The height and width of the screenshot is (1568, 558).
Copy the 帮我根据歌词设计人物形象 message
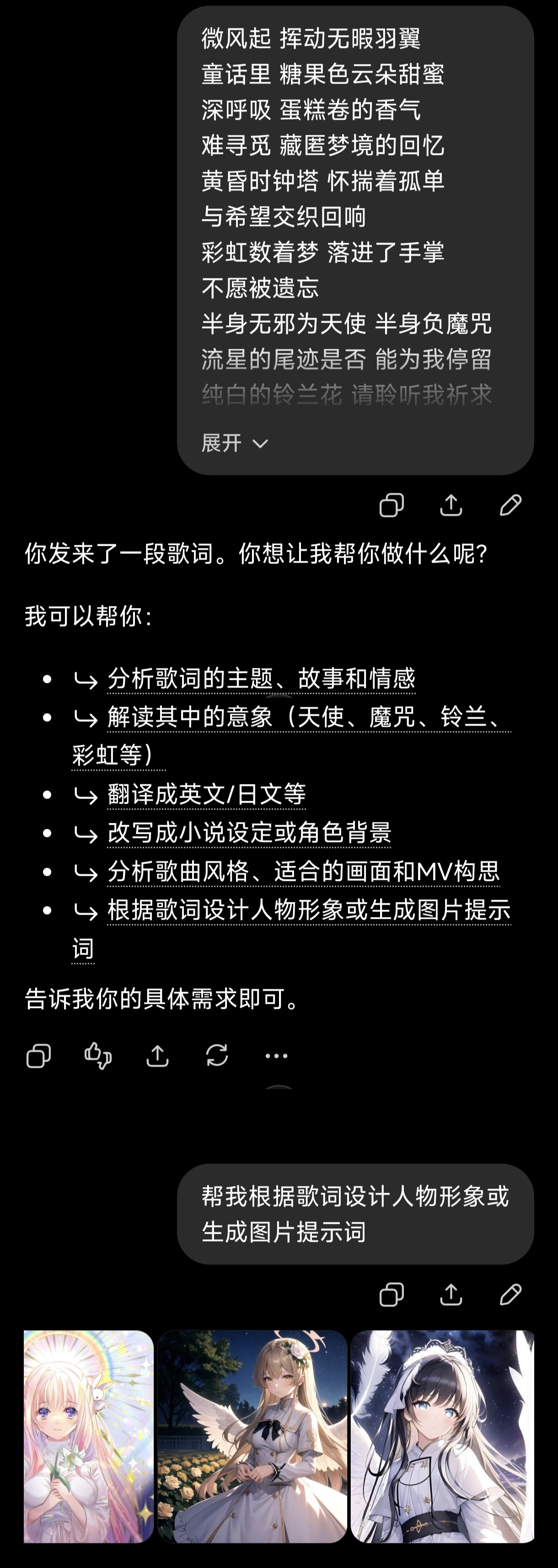tap(392, 1294)
